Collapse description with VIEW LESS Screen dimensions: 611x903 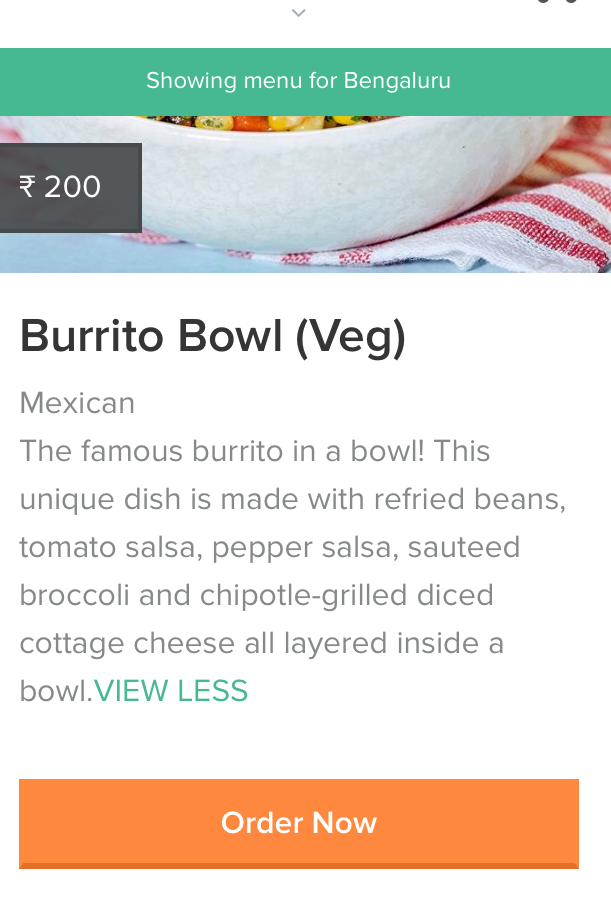(171, 691)
